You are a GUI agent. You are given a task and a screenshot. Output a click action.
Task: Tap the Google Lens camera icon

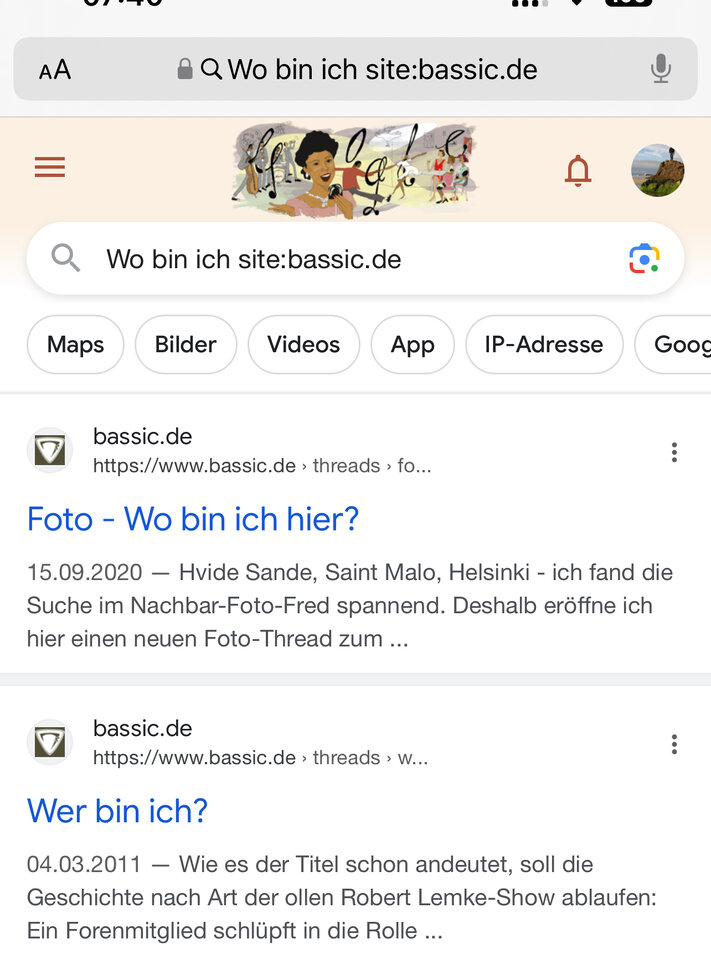click(644, 259)
